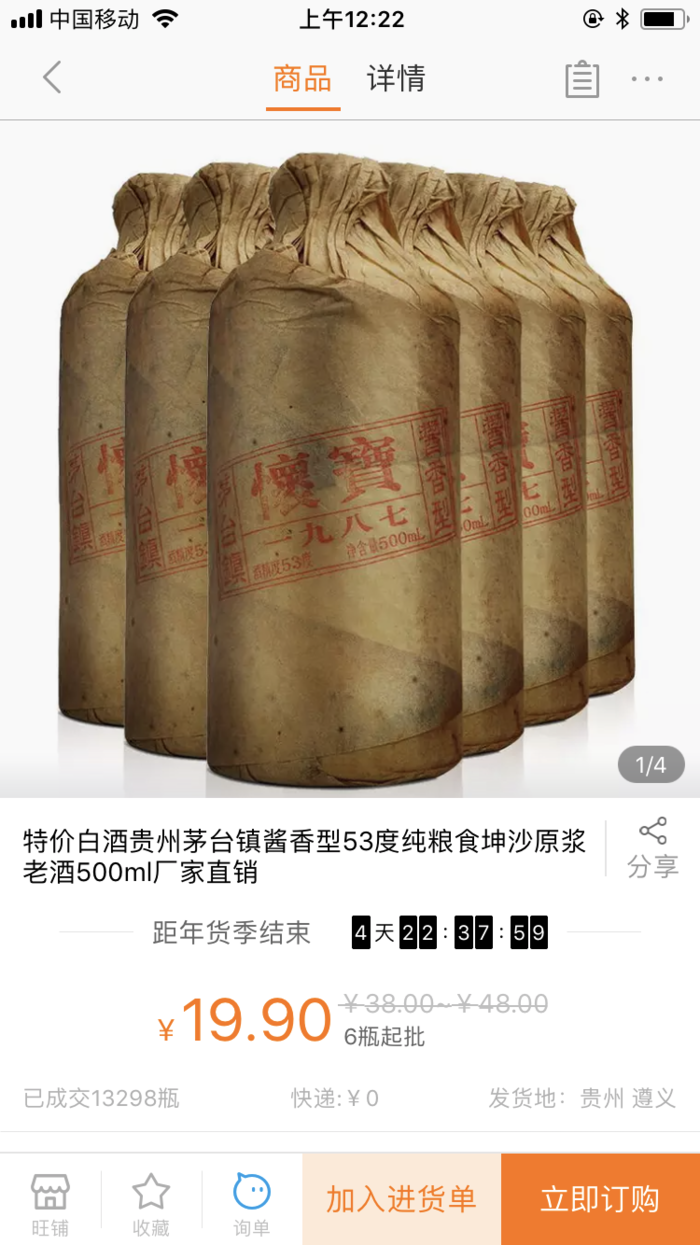The width and height of the screenshot is (700, 1245).
Task: Tap 加入进货单 to add to purchase list
Action: tap(401, 1199)
